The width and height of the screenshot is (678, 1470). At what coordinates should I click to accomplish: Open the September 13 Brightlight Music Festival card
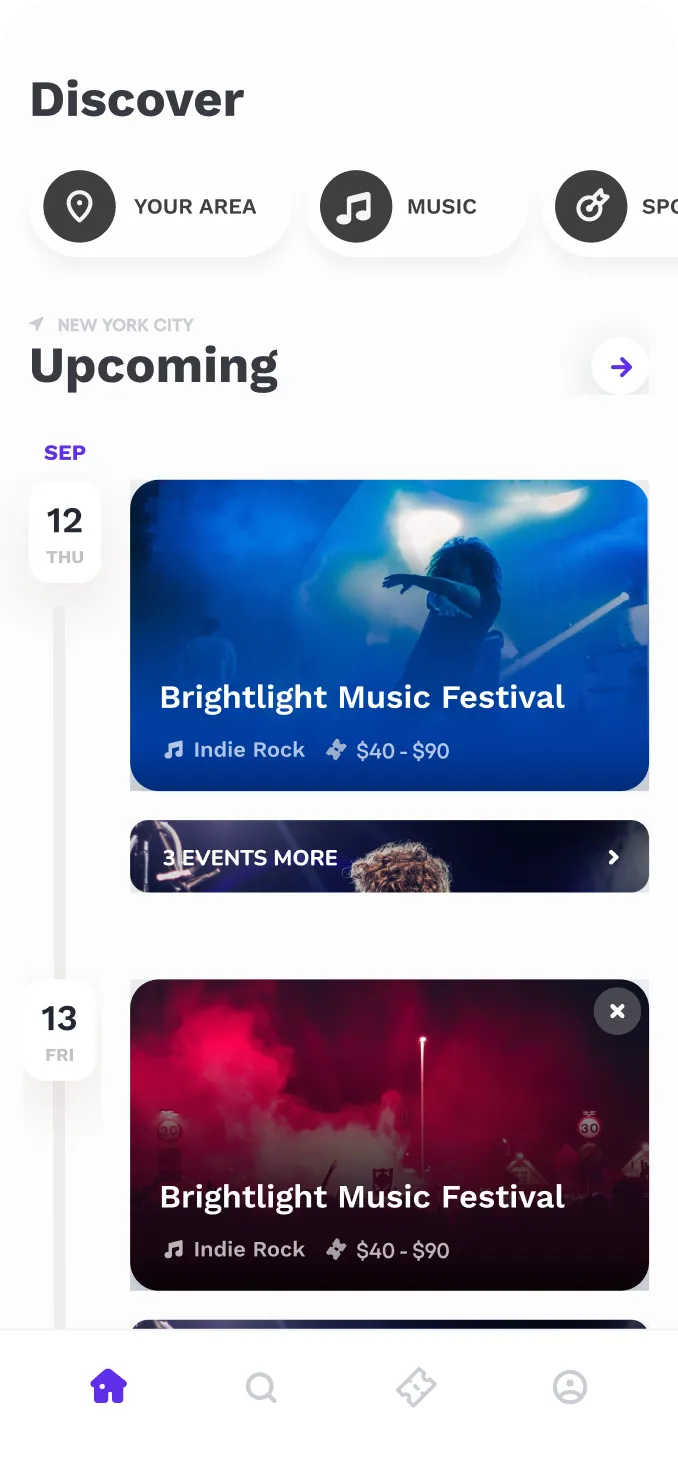[x=389, y=1135]
